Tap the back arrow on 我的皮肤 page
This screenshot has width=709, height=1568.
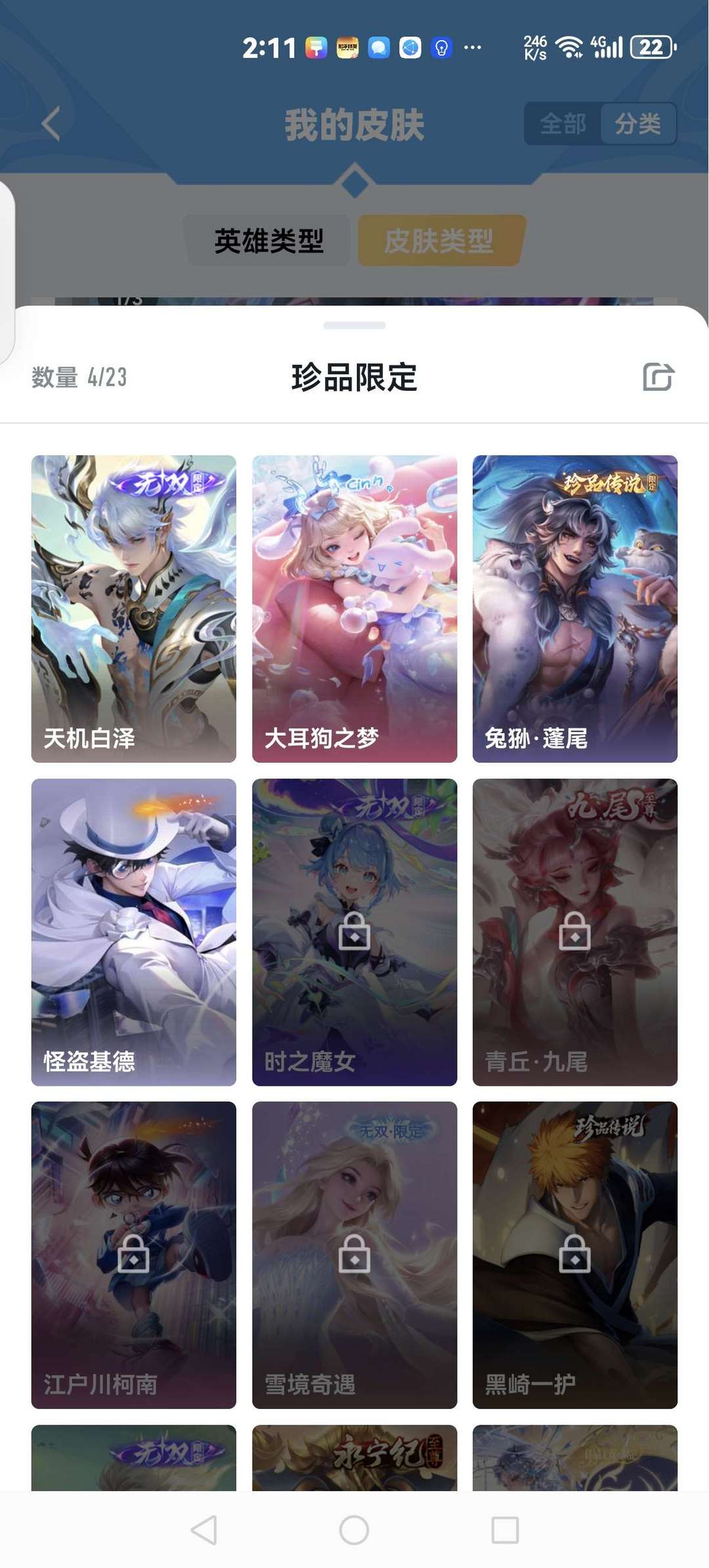click(49, 122)
